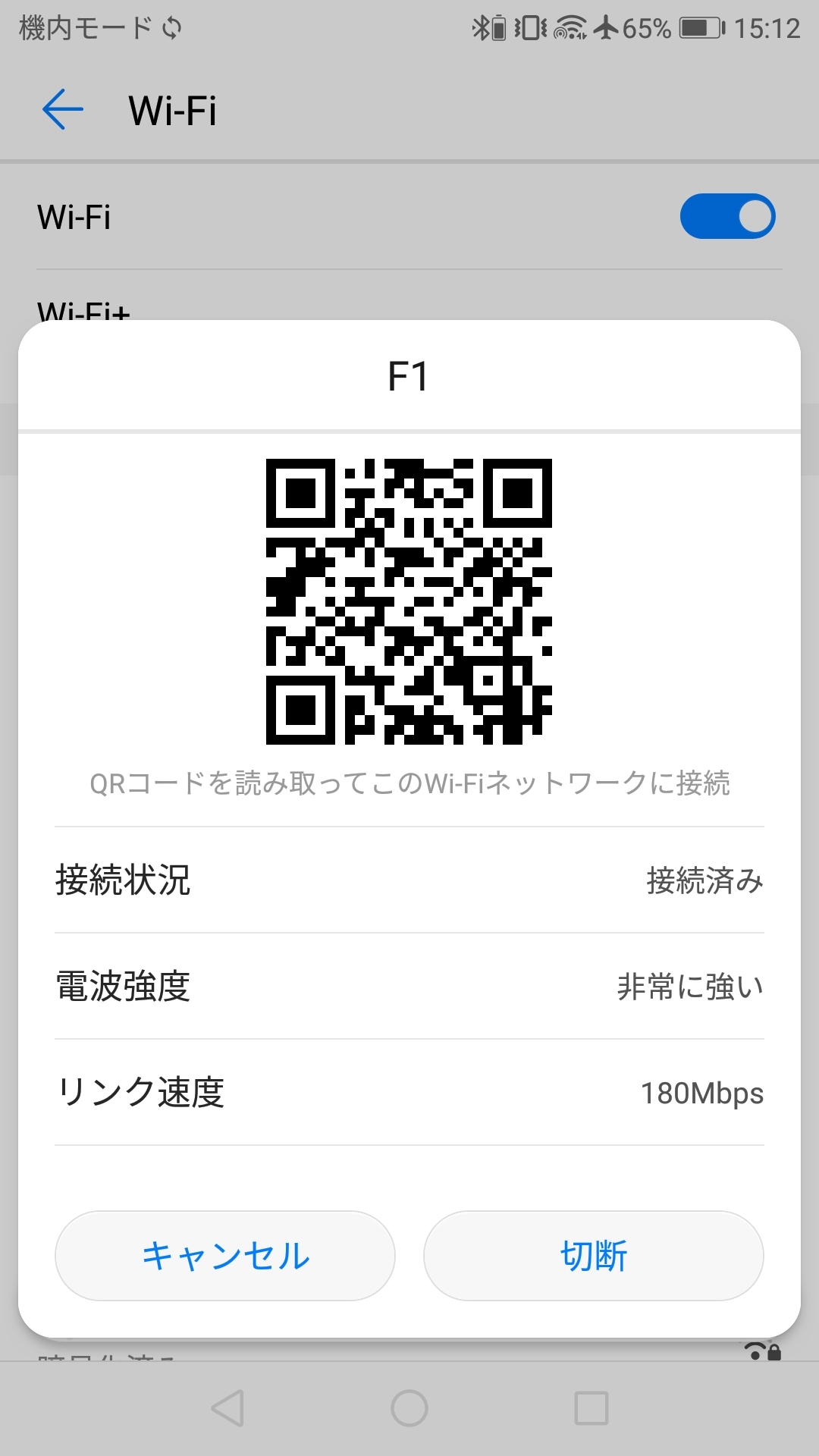Tap 切断 to disconnect from F1
The image size is (819, 1456).
[x=593, y=1256]
